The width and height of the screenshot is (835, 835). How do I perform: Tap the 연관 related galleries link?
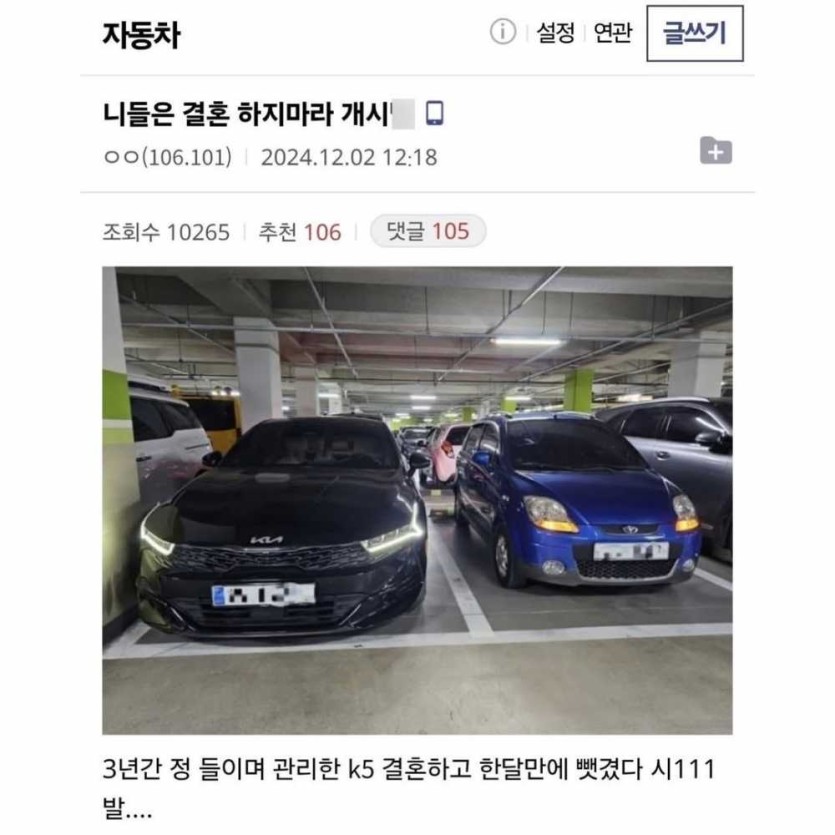613,33
